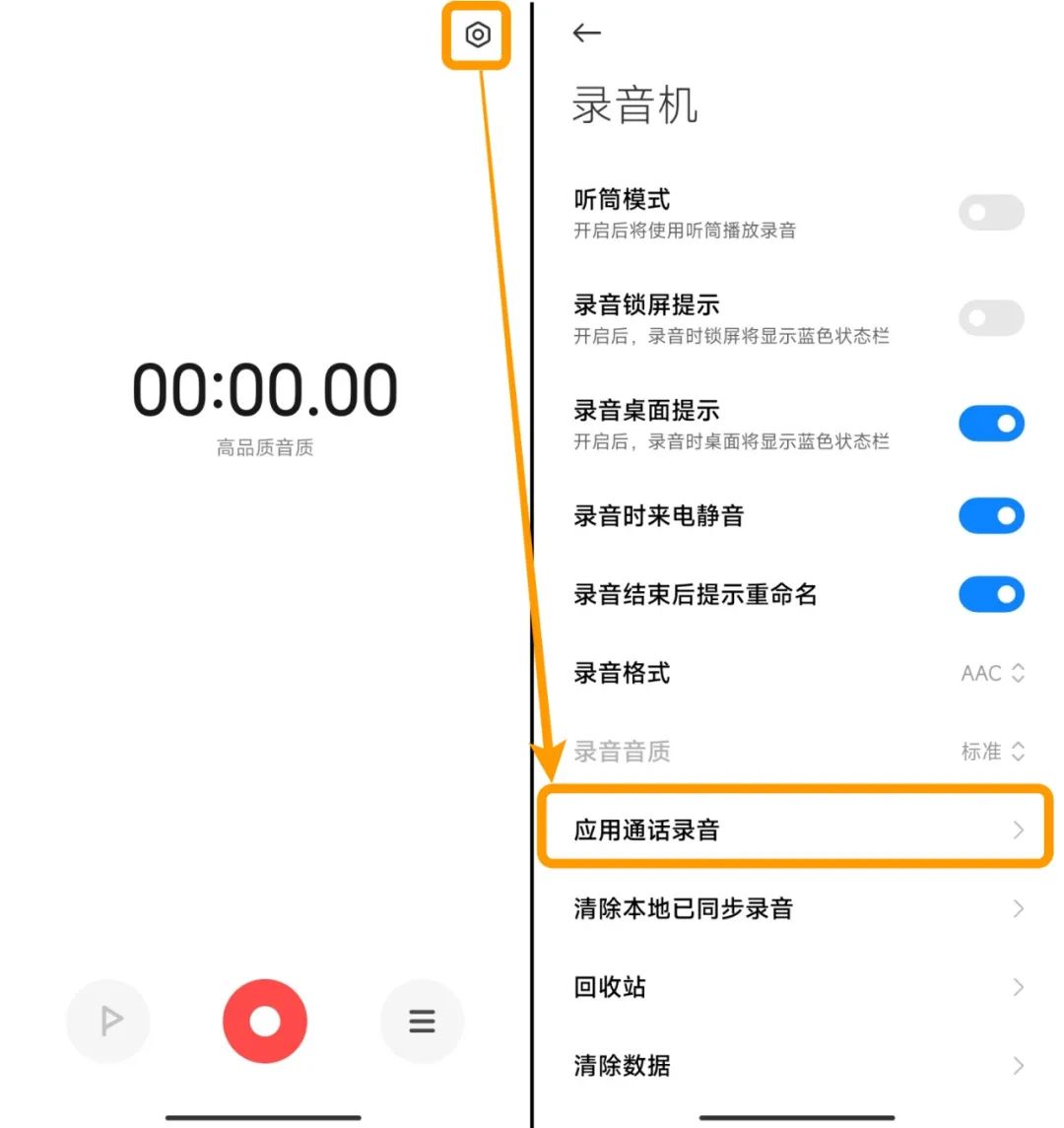This screenshot has height=1128, width=1064.
Task: Disable 录音结束后提示重命名 option
Action: click(x=991, y=594)
